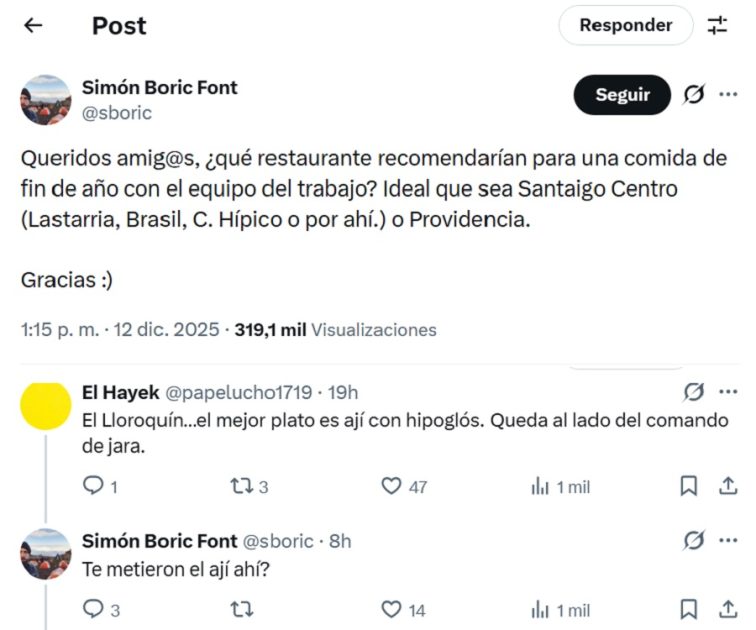756x630 pixels.
Task: Share the "Te metieron el ají ahí?" reply
Action: click(x=729, y=609)
